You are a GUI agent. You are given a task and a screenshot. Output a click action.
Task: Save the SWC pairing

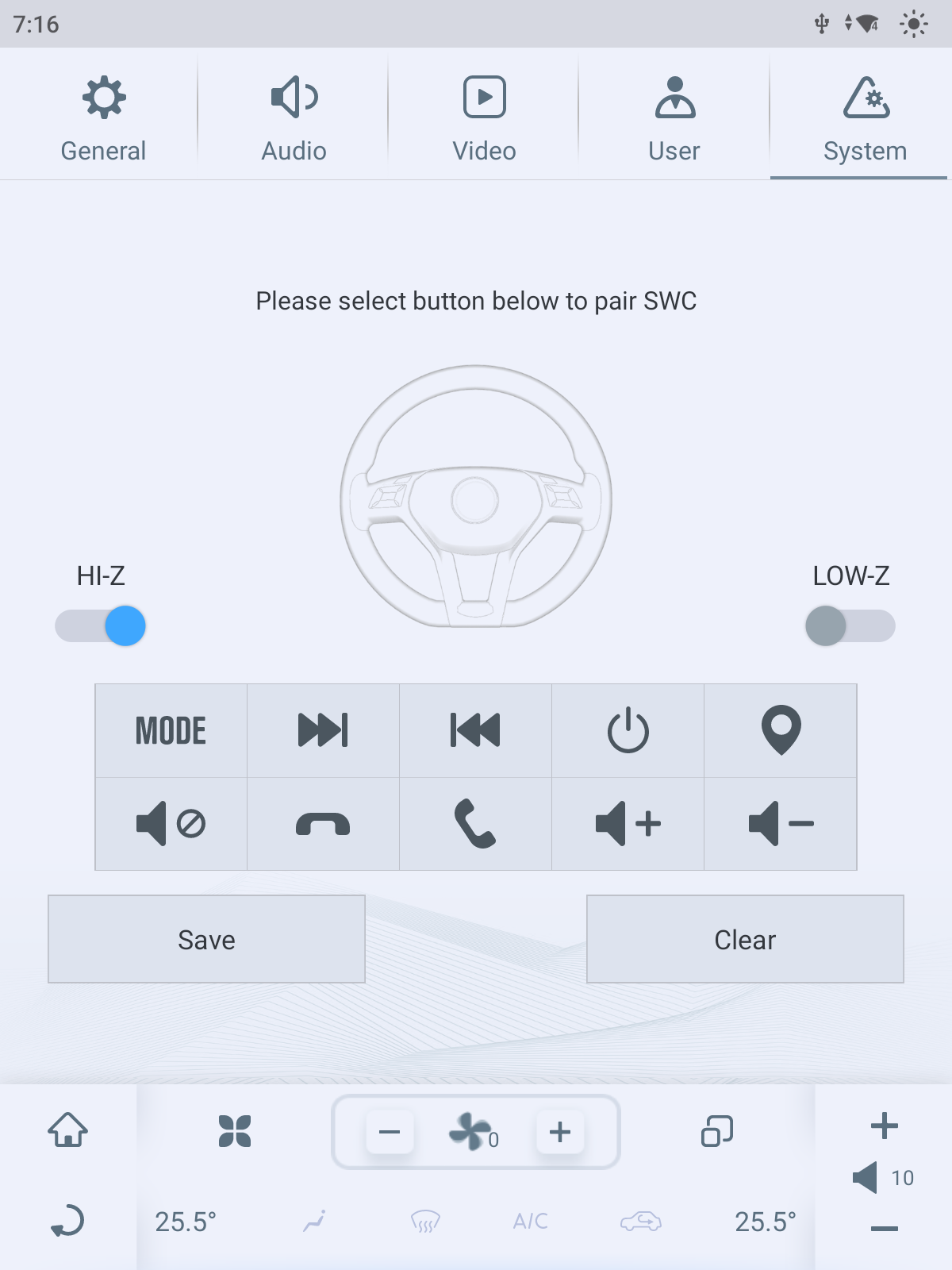206,939
